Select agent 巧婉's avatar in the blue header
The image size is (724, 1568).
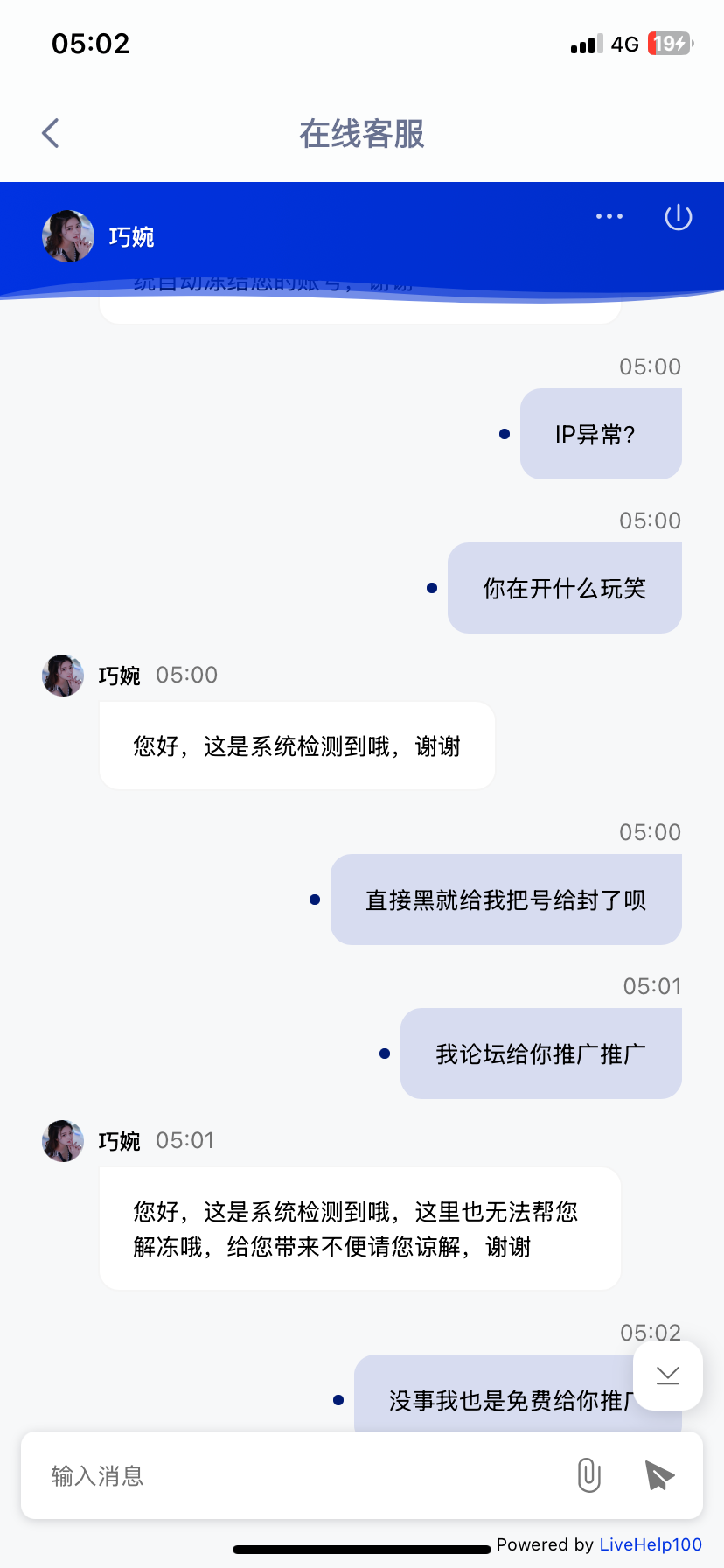67,236
